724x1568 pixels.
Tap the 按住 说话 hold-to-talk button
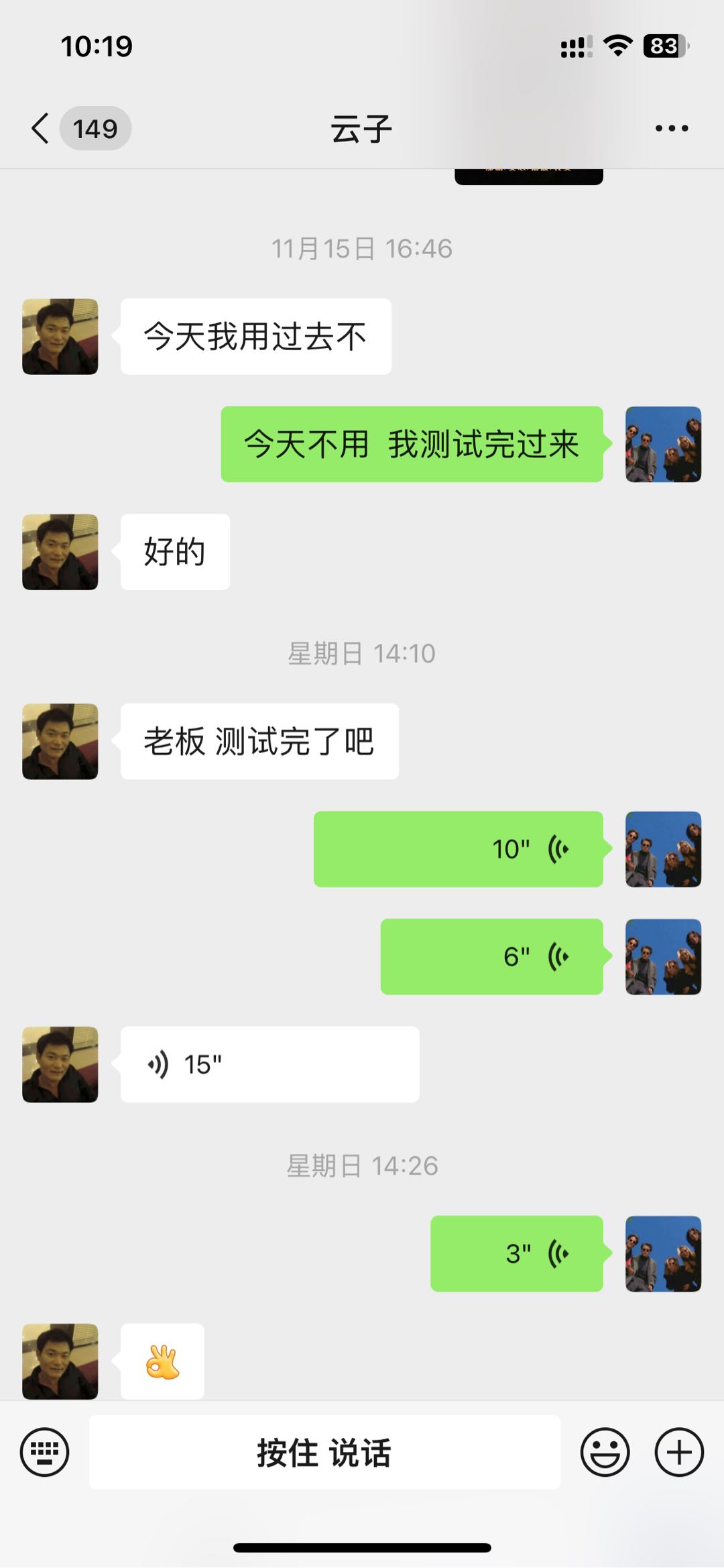(x=324, y=1452)
